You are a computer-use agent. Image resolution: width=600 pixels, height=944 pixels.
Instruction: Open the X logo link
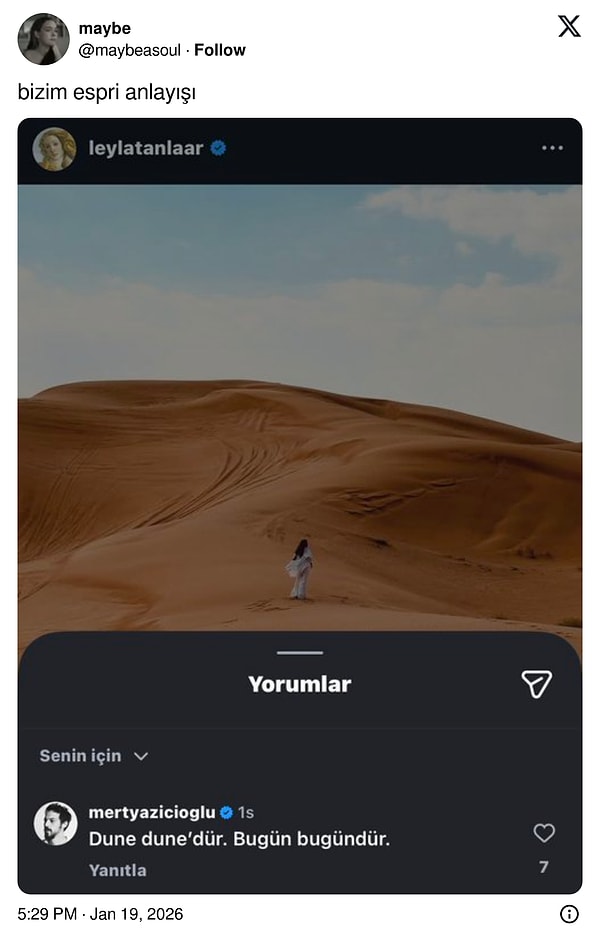pos(569,27)
